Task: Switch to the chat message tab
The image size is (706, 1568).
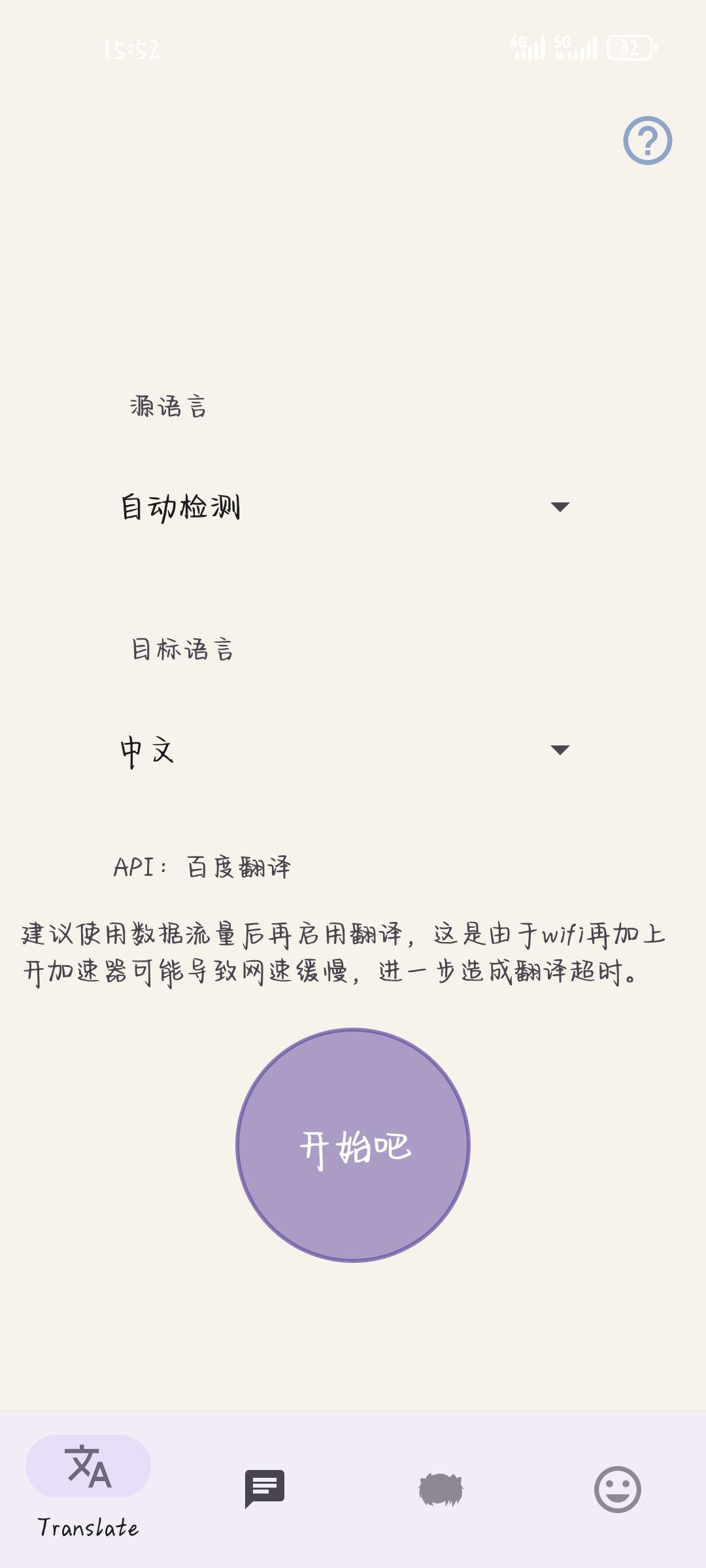Action: click(x=265, y=1488)
